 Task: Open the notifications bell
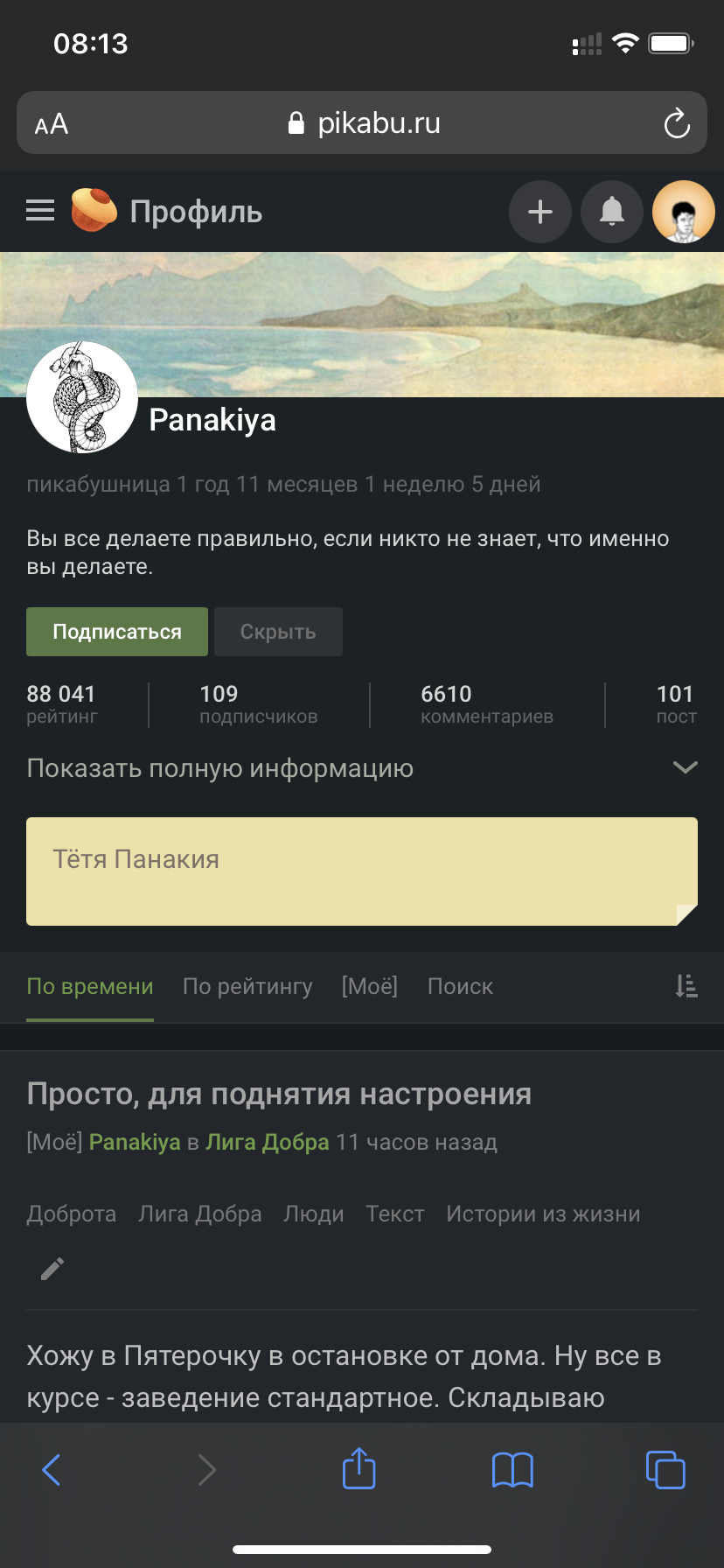pyautogui.click(x=612, y=212)
